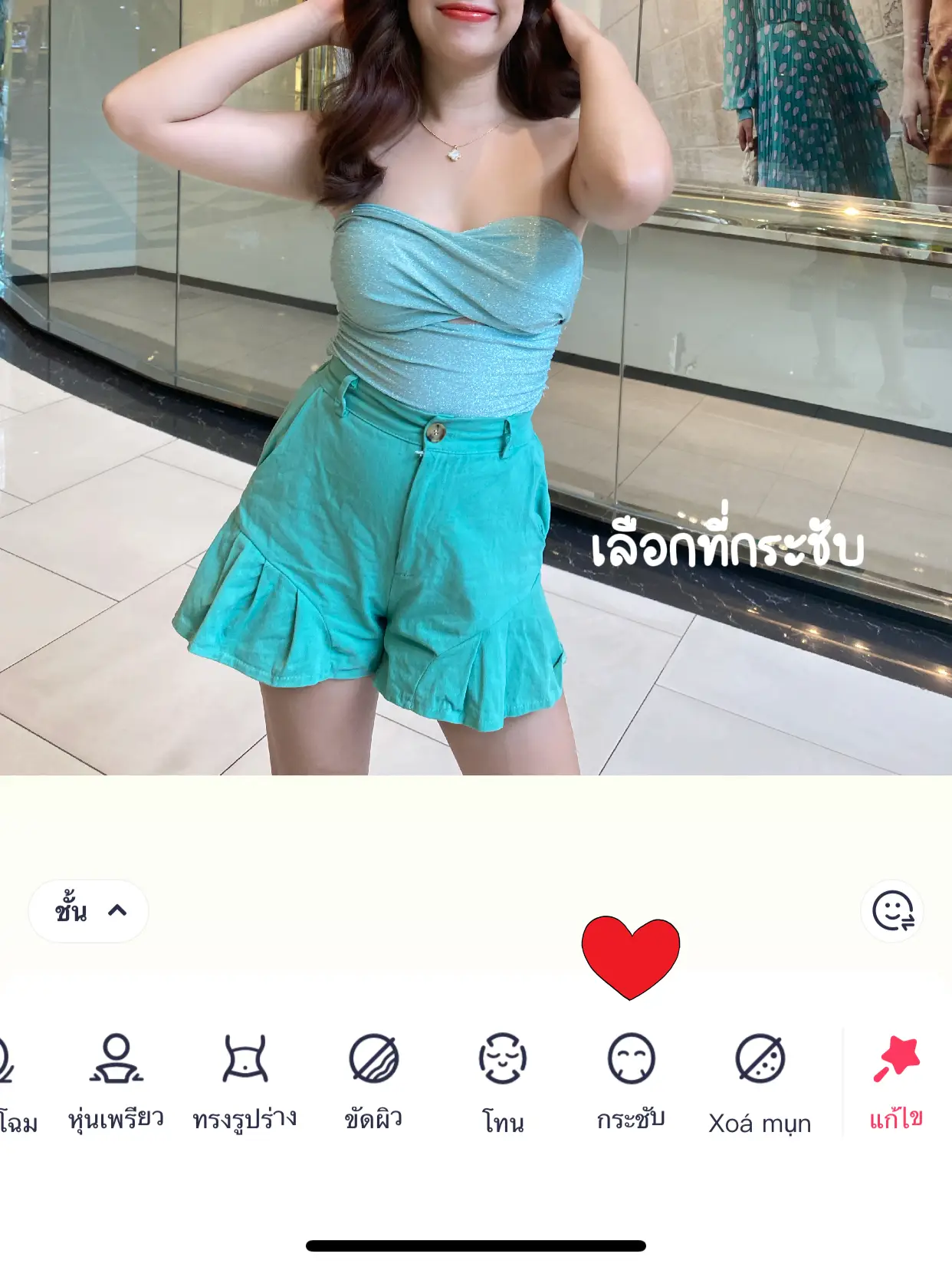Select the กระชับ face firming tool
This screenshot has height=1270, width=952.
coord(630,1081)
